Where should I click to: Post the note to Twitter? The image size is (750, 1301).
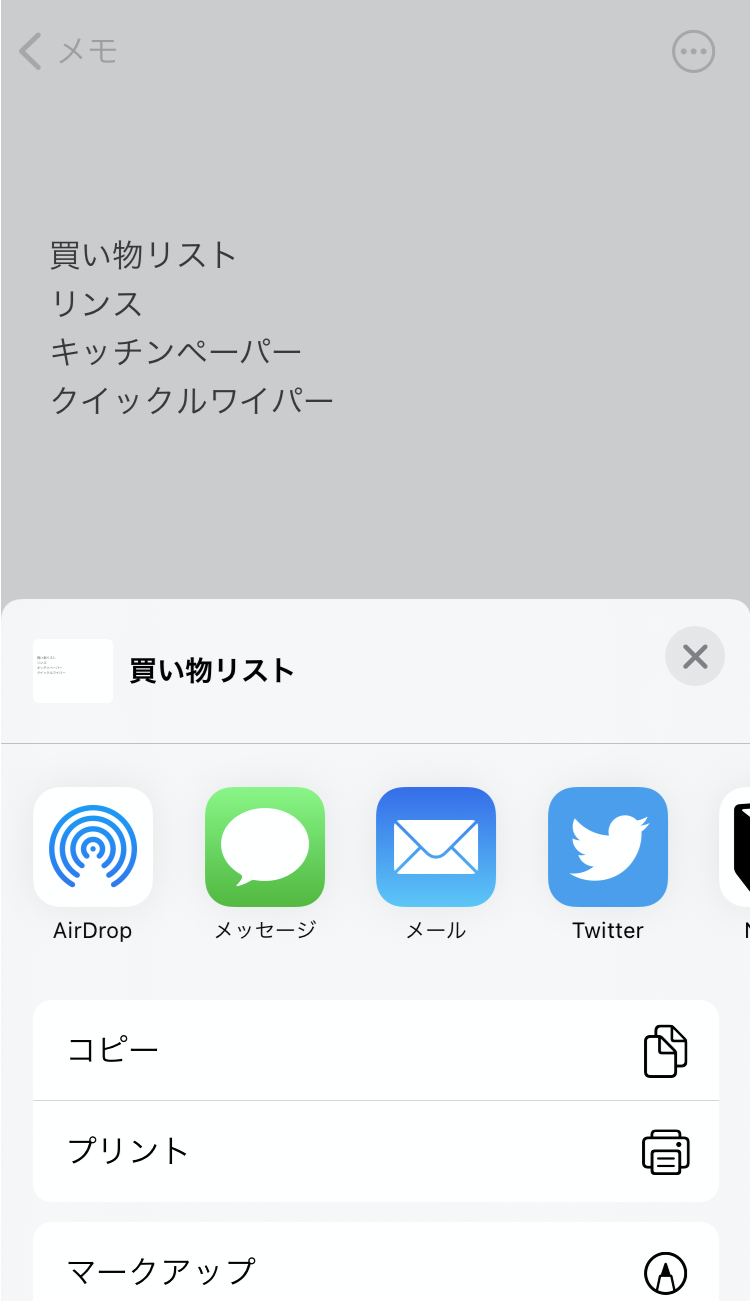pos(607,846)
